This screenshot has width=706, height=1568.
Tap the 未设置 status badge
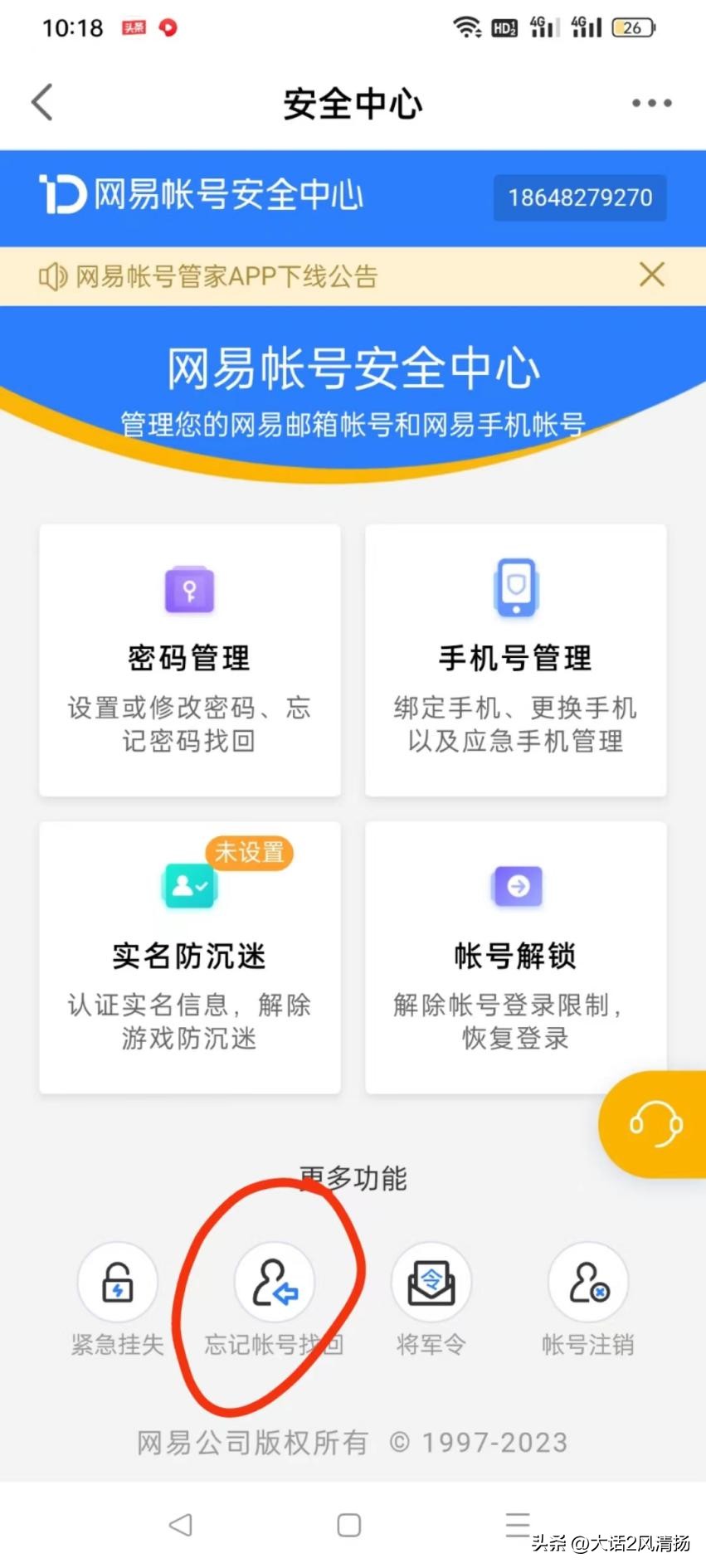(x=250, y=852)
